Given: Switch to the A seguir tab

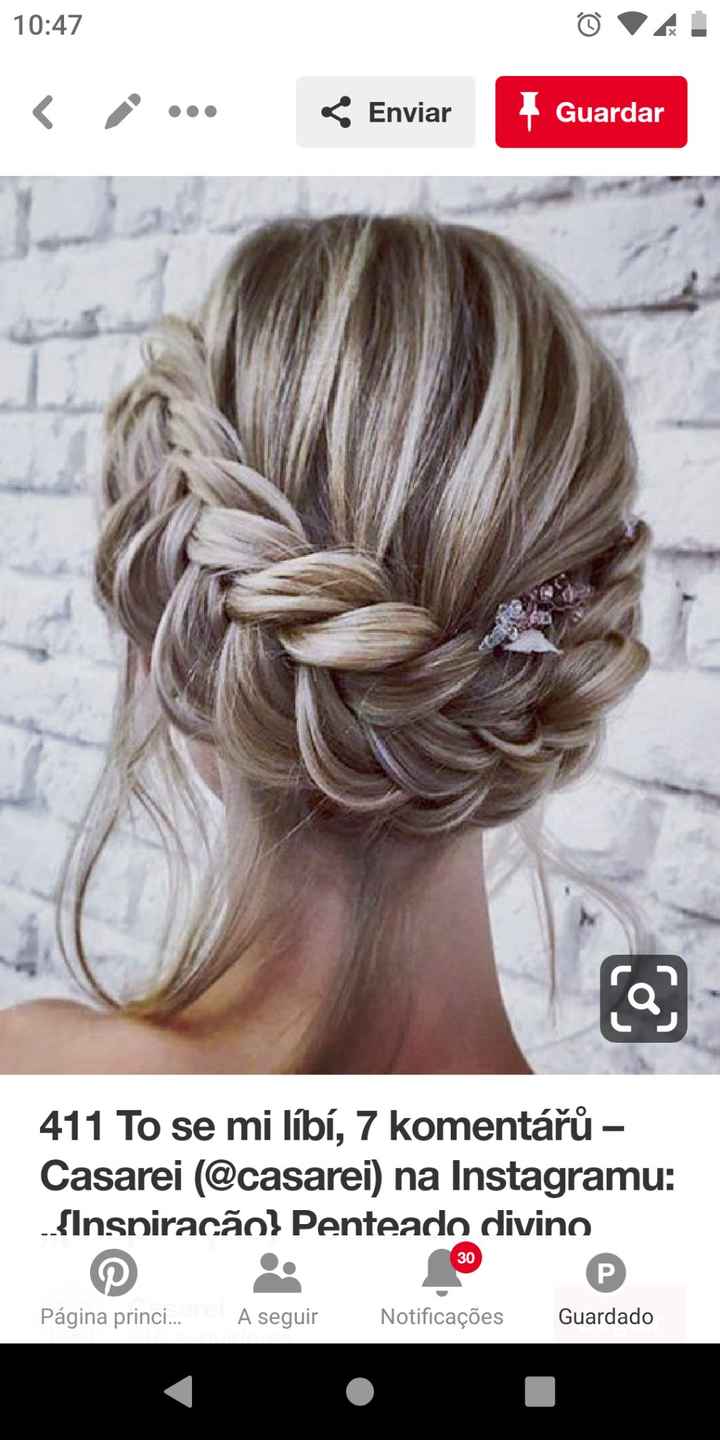Looking at the screenshot, I should pos(277,1290).
